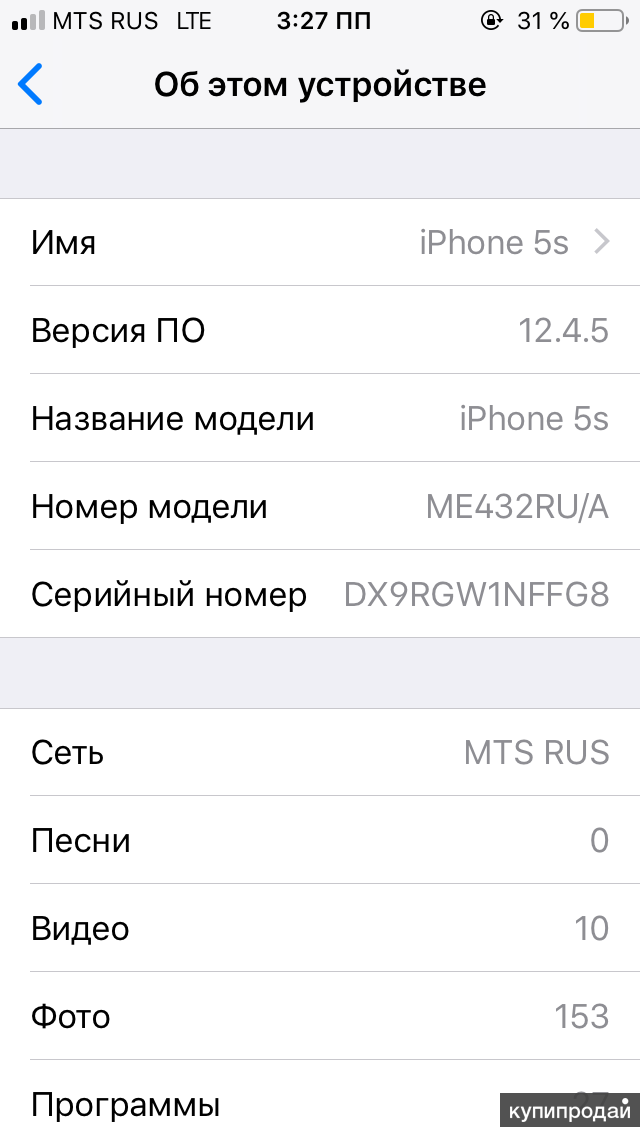Open the Имя row to rename the device
640x1136 pixels.
pyautogui.click(x=320, y=242)
